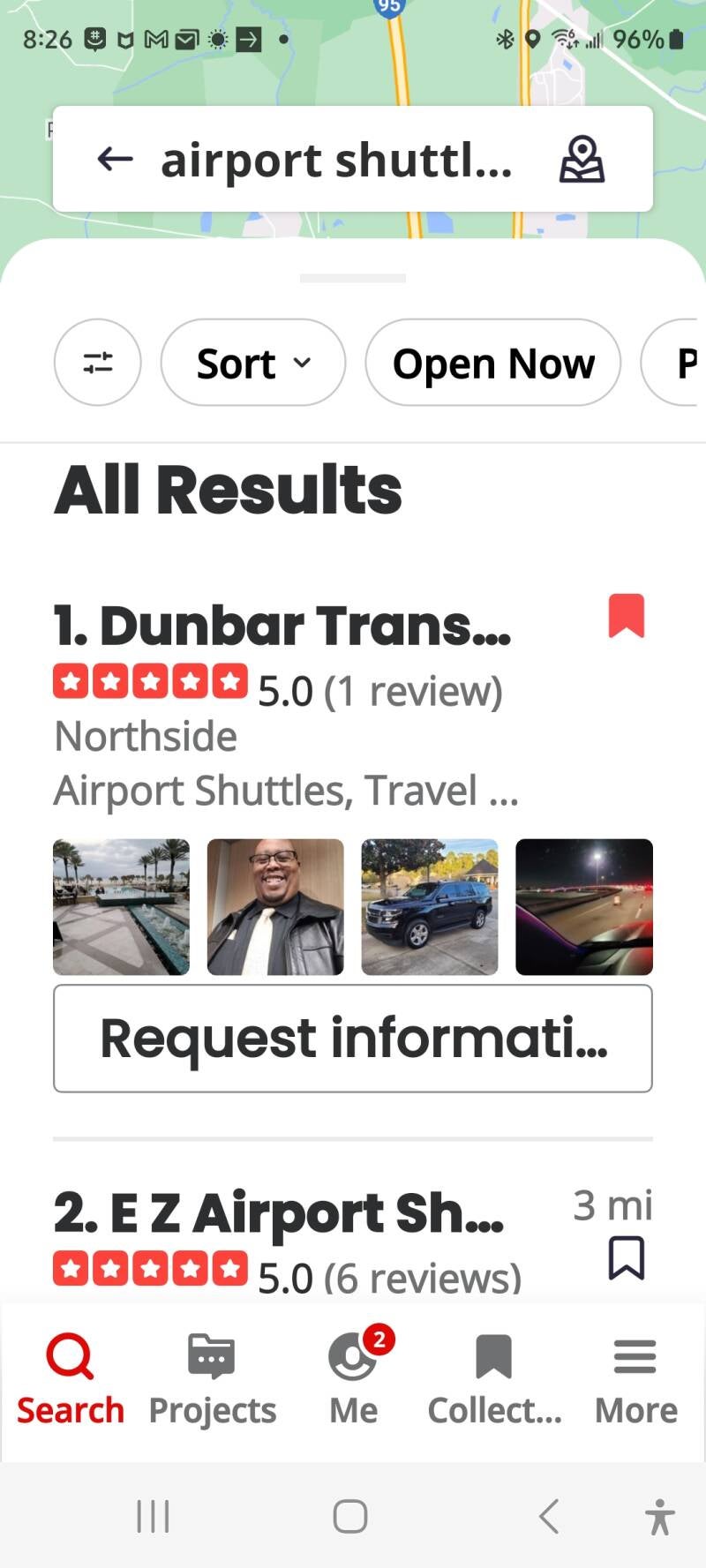
Task: Switch to the Me tab
Action: 354,1378
